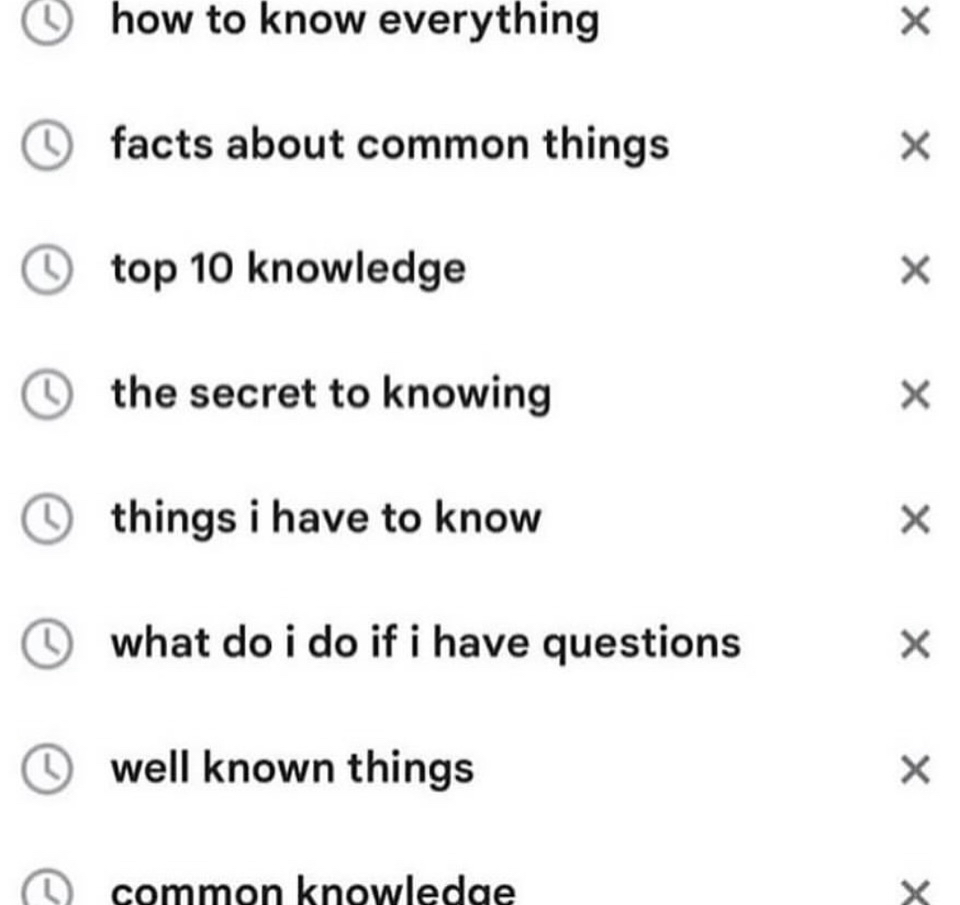The width and height of the screenshot is (960, 905).
Task: Remove the 'things i have to know' entry
Action: tap(915, 520)
